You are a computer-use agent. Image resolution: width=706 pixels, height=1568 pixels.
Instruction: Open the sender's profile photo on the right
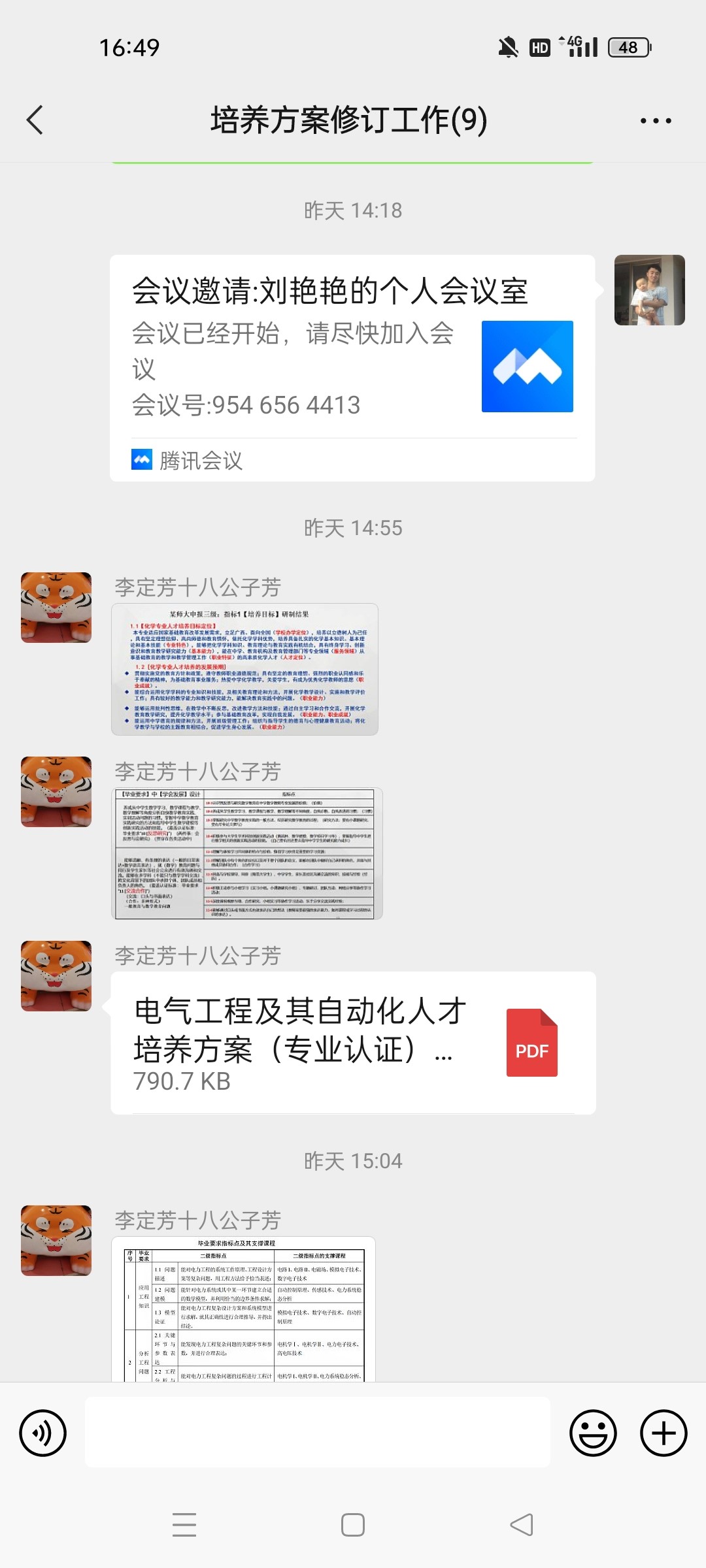tap(649, 290)
